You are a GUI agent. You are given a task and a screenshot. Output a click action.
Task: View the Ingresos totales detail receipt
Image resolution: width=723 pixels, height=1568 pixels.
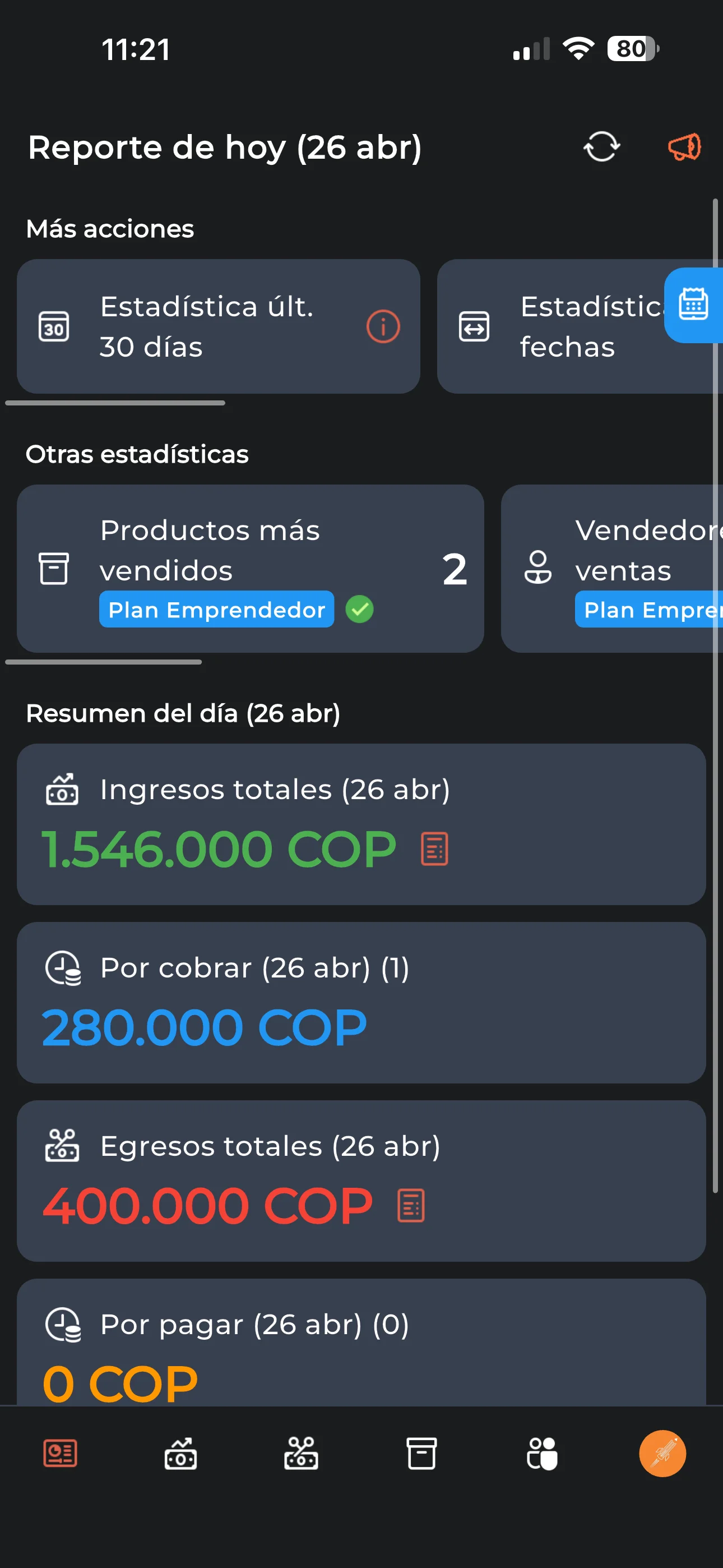pos(434,848)
